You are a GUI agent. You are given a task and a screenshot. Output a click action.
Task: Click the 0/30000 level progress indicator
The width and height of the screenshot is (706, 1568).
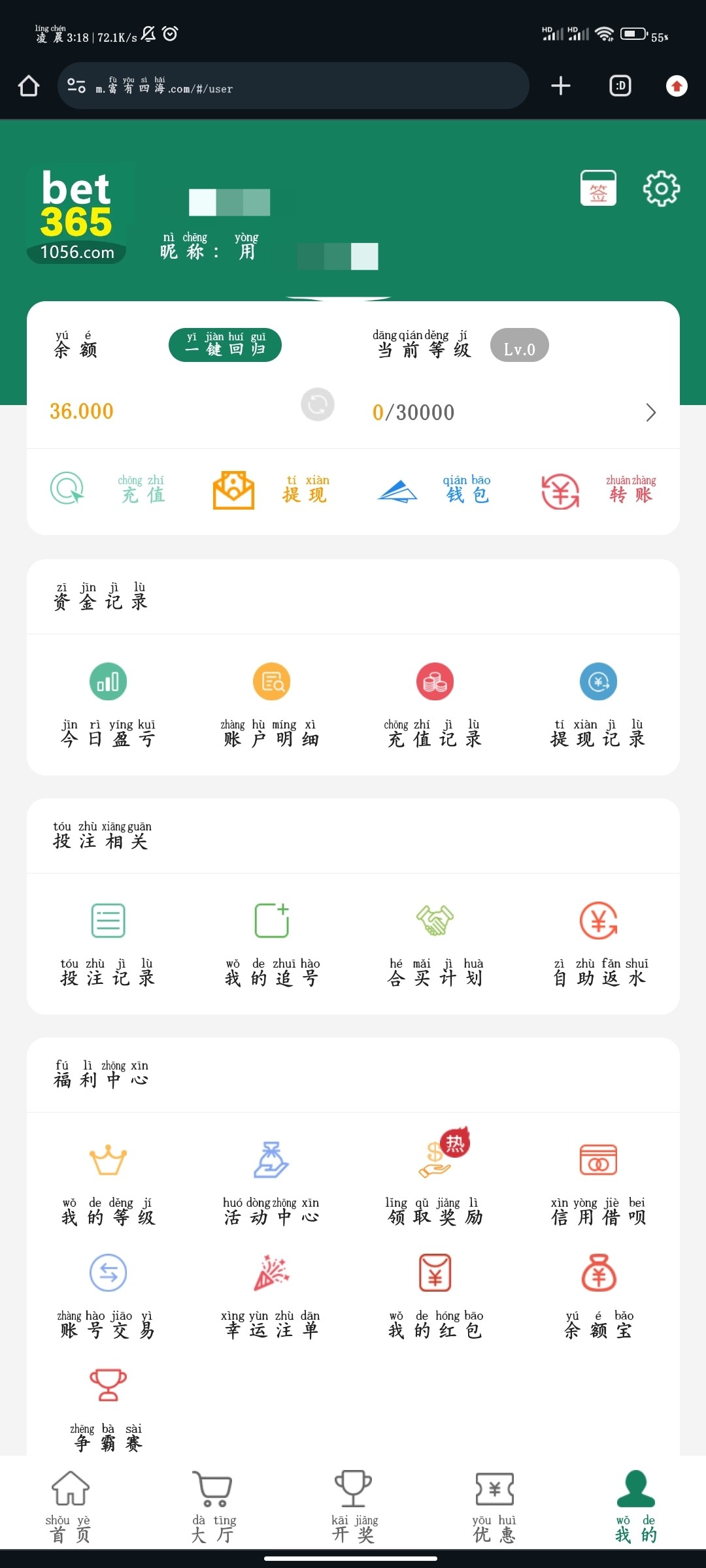[415, 412]
